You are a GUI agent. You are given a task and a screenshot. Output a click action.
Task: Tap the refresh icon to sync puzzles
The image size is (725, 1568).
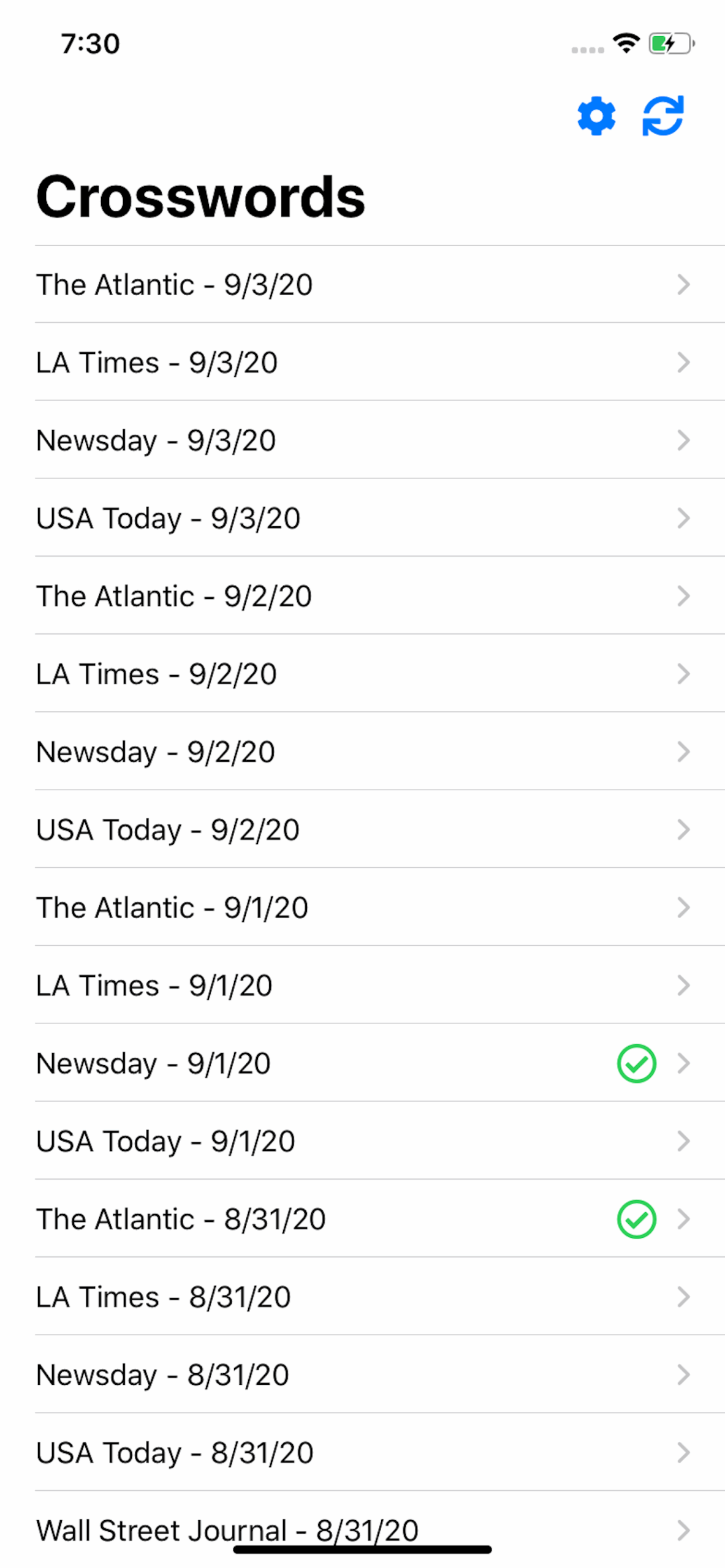[663, 117]
